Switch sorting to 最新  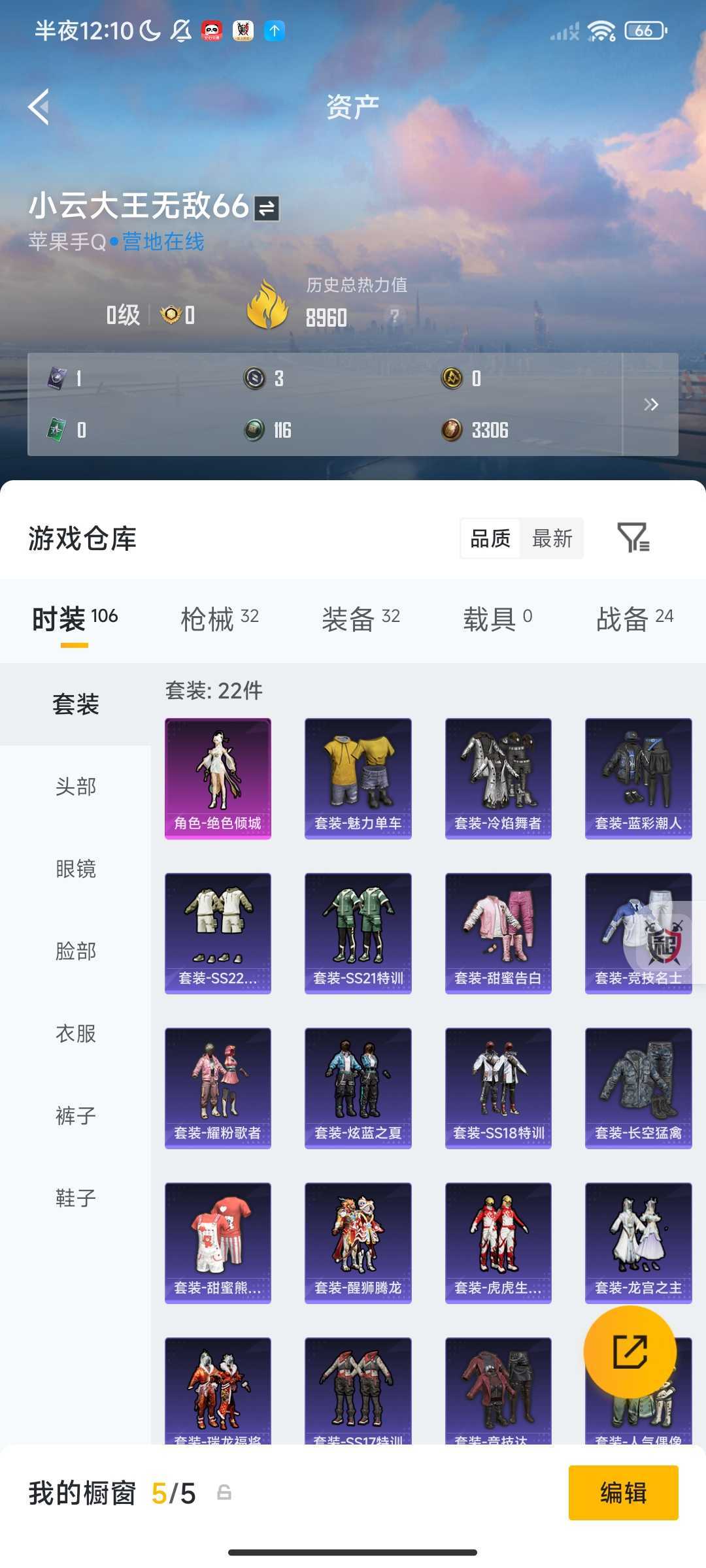tap(552, 538)
